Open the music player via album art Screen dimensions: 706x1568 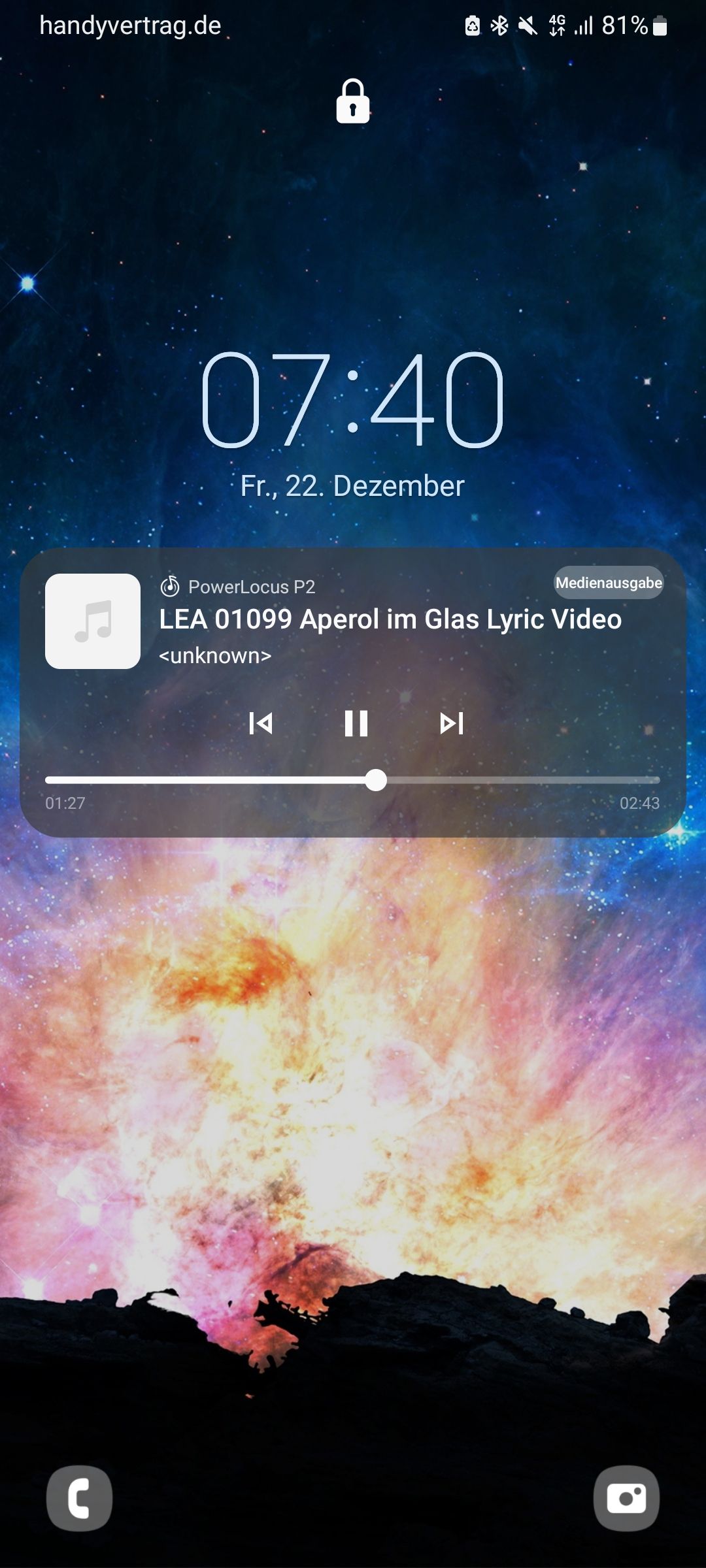tap(93, 621)
